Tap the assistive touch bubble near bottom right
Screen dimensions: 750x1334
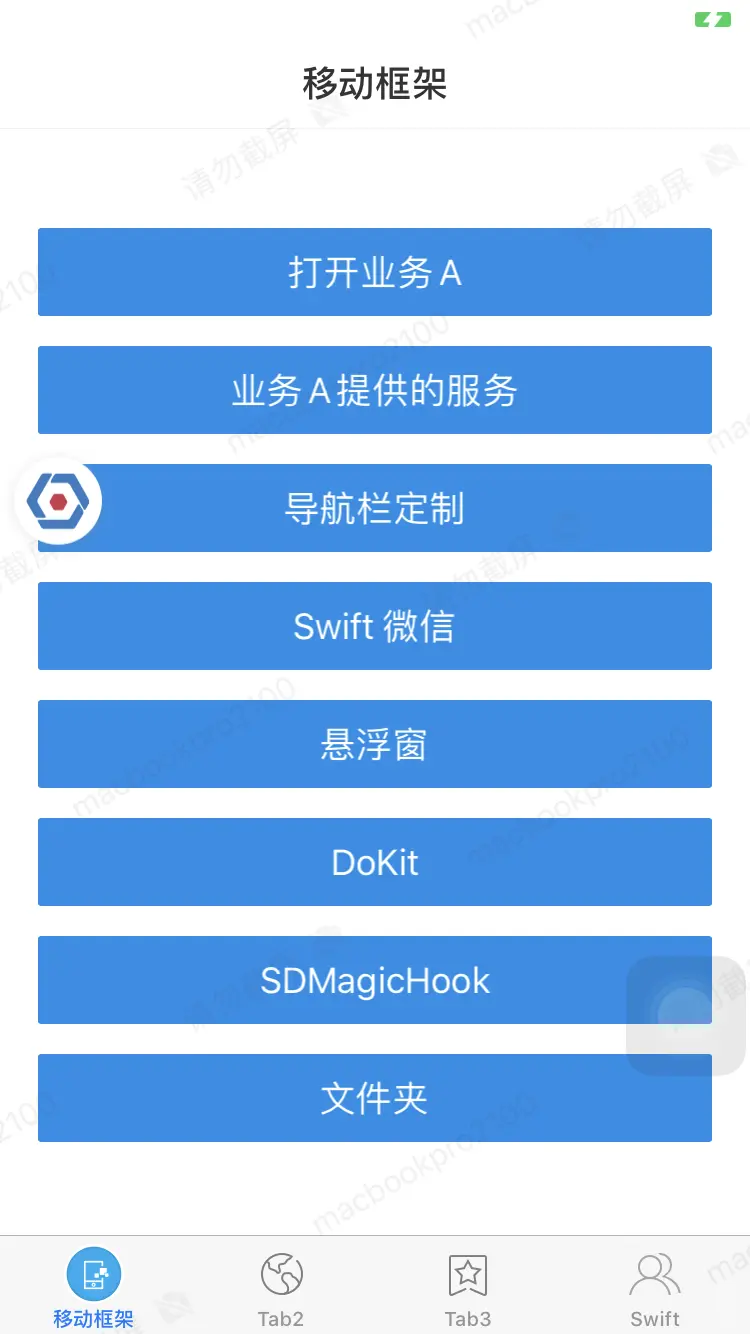[683, 1014]
